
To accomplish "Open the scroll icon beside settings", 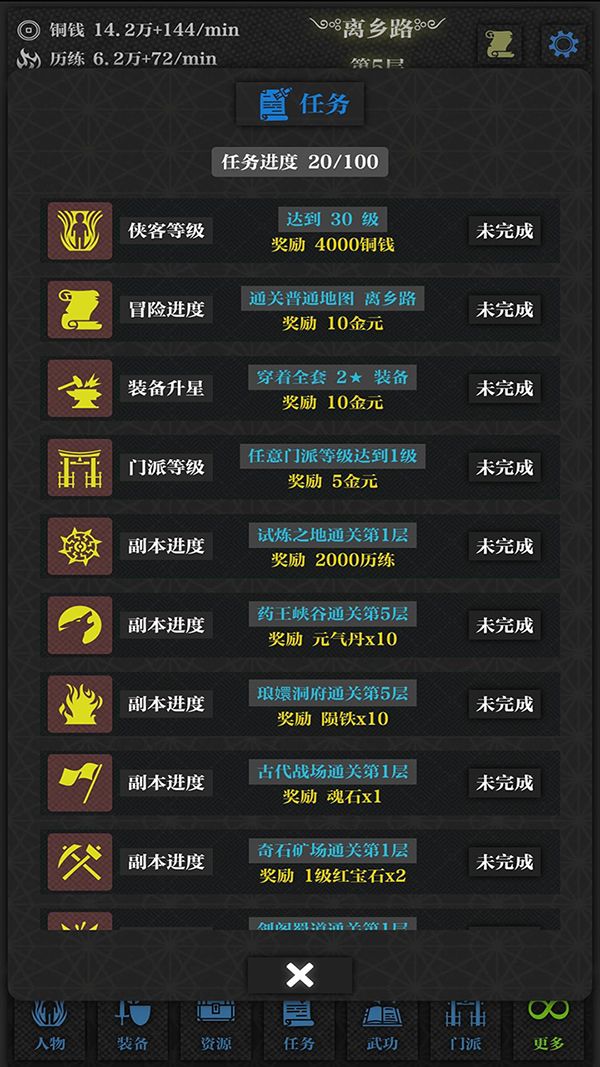I will 501,44.
